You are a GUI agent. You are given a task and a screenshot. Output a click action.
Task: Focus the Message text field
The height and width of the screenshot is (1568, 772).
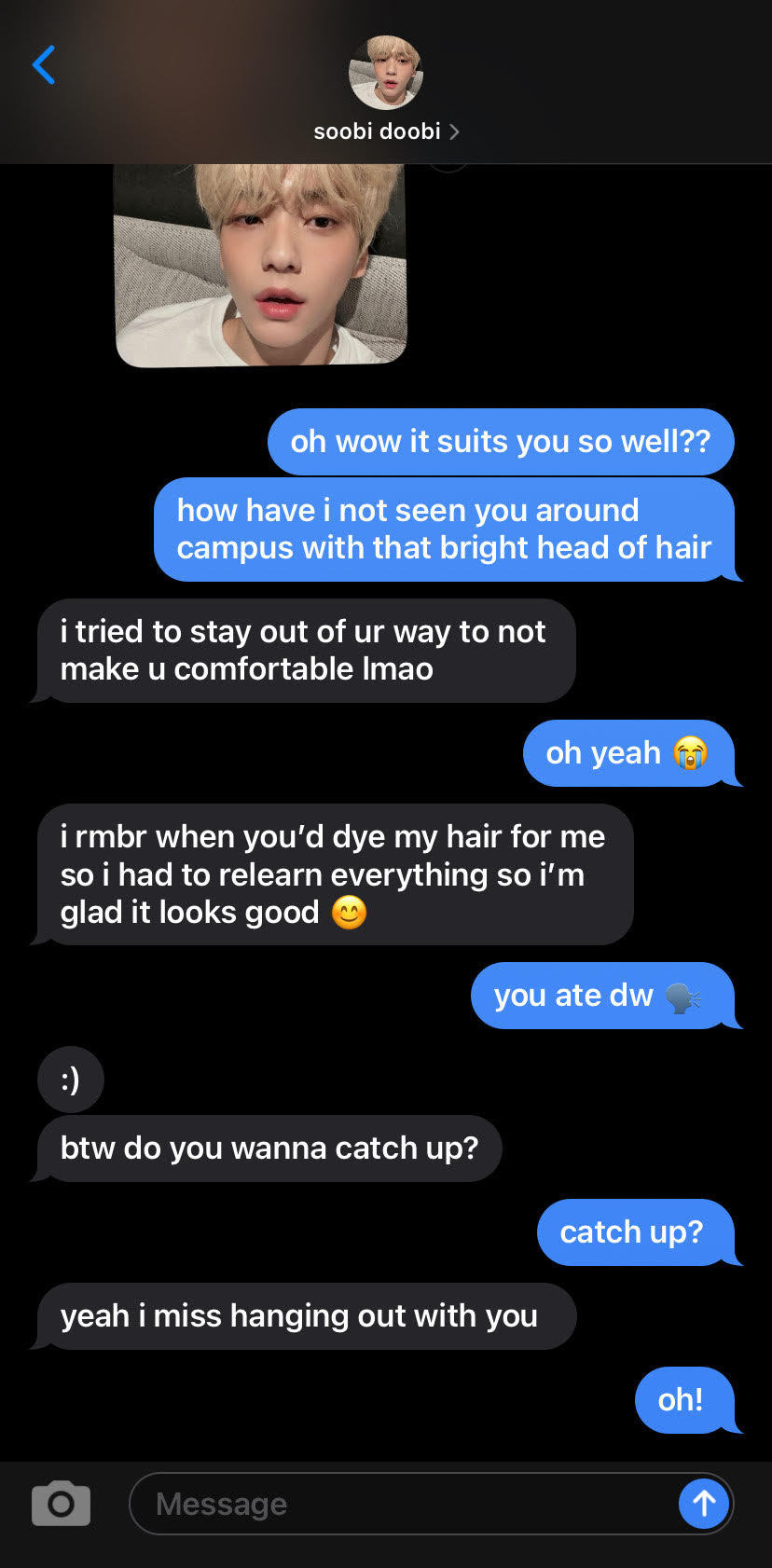tap(401, 1503)
